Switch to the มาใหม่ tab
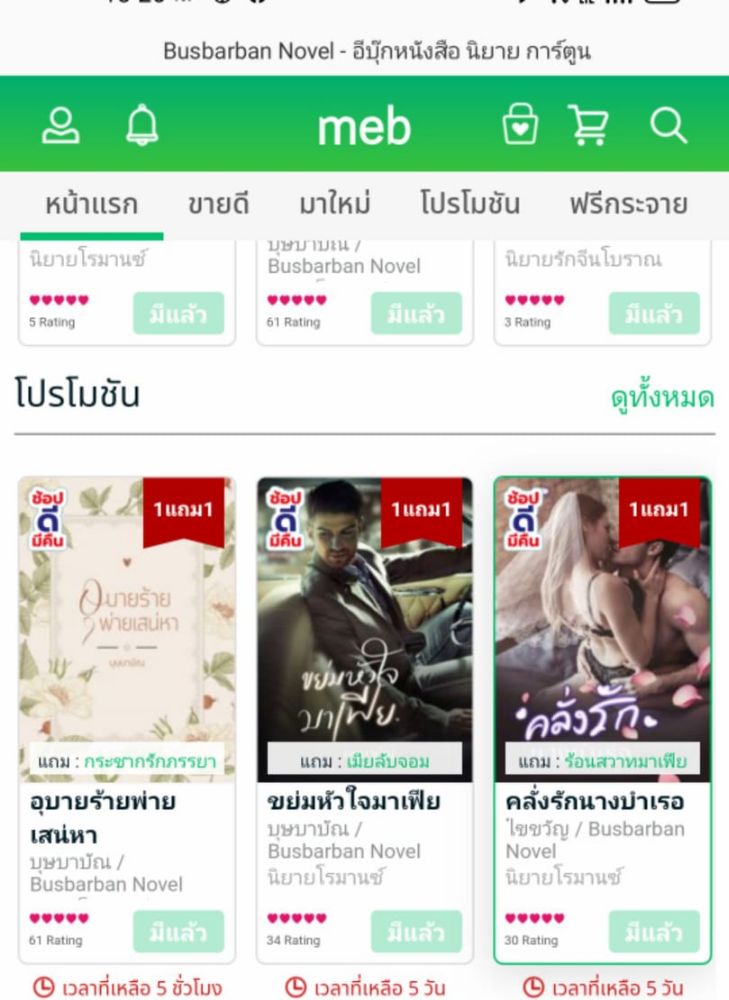729x1000 pixels. (335, 205)
